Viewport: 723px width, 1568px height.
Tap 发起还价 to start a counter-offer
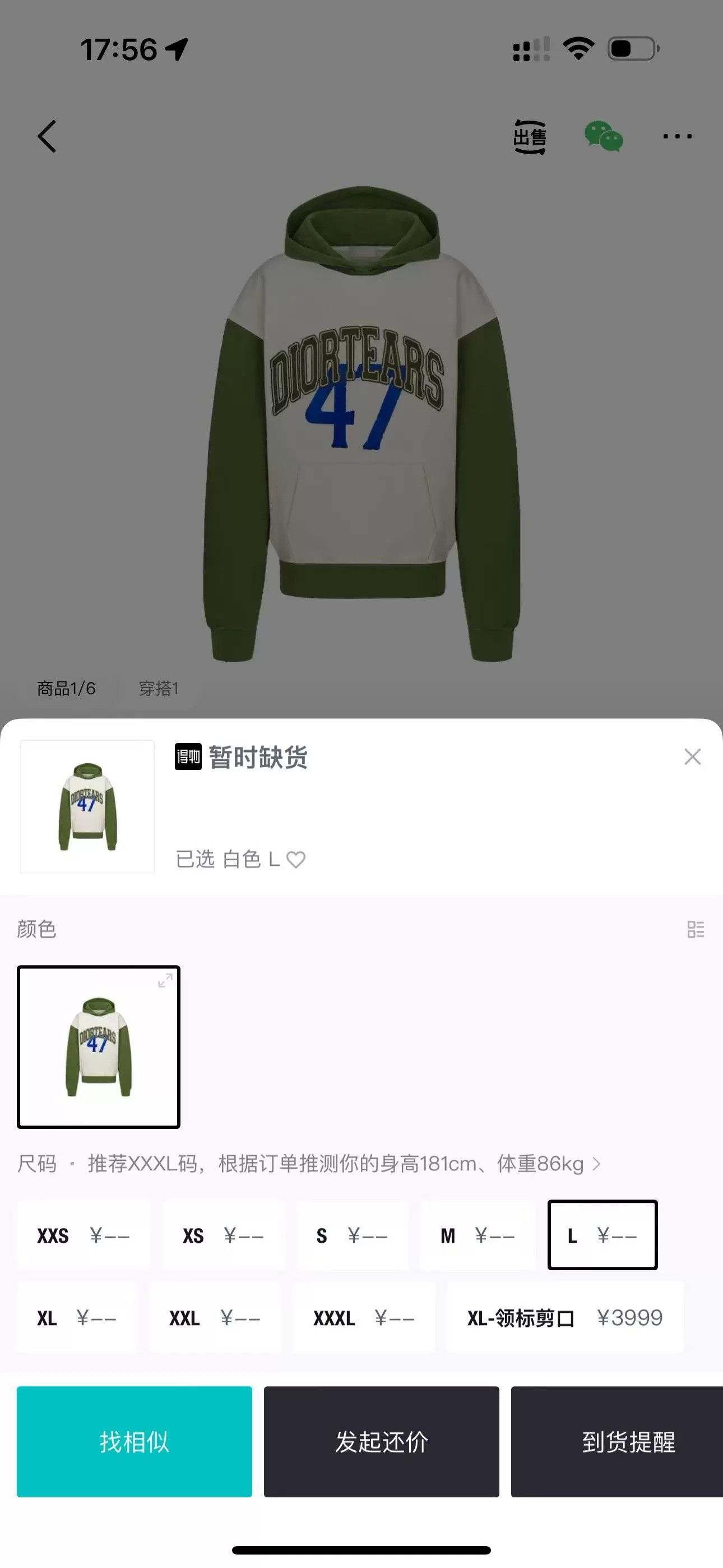[382, 1441]
